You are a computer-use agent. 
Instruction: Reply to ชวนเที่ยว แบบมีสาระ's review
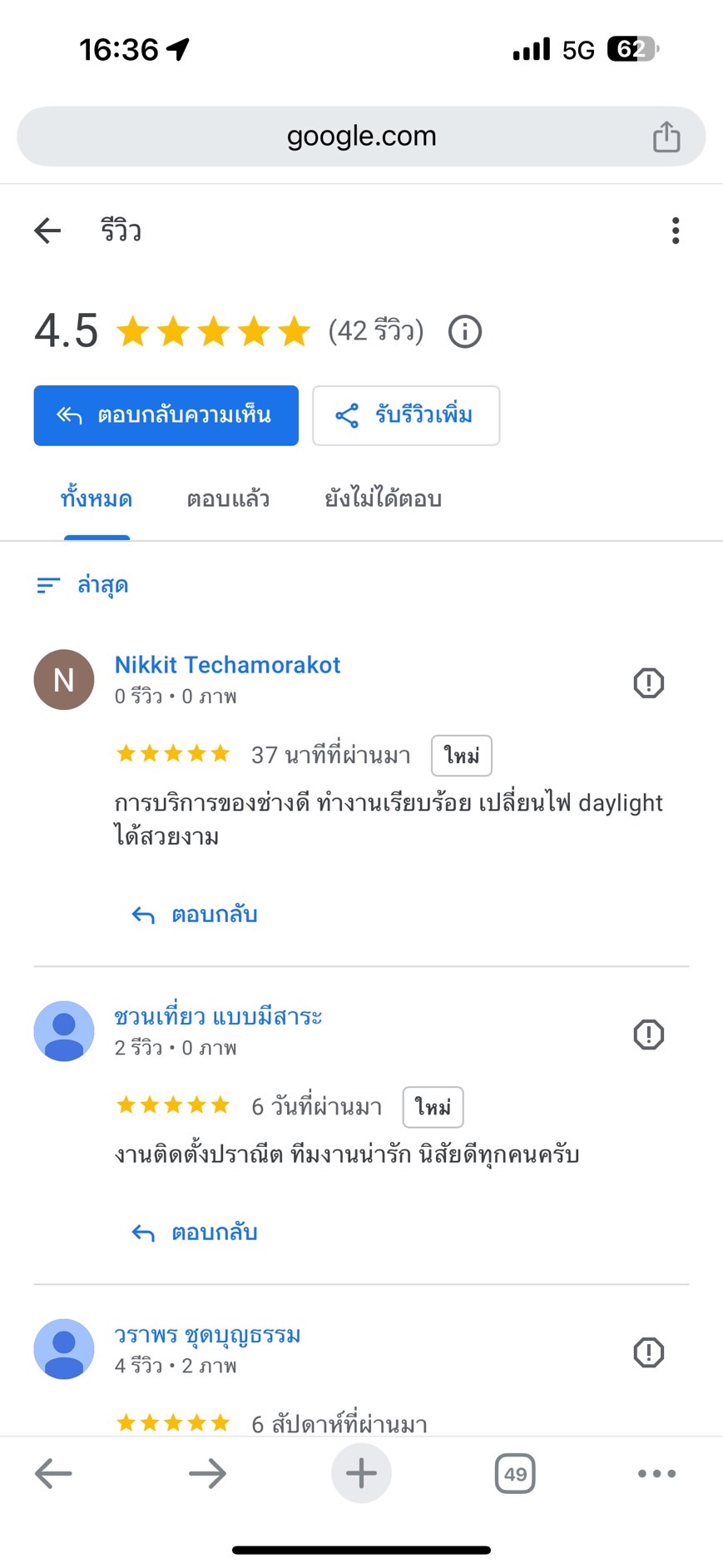click(195, 1233)
